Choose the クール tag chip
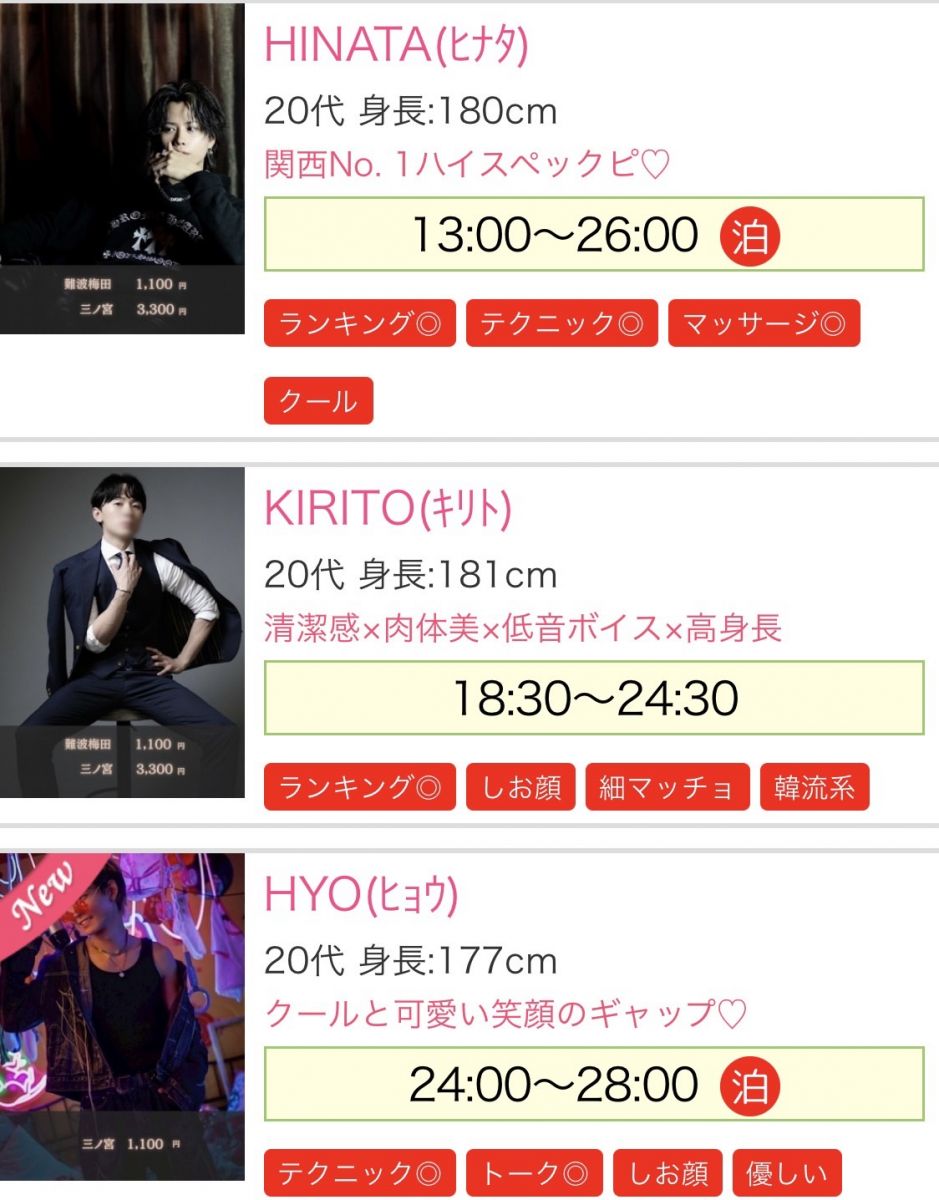Image resolution: width=939 pixels, height=1200 pixels. click(318, 401)
